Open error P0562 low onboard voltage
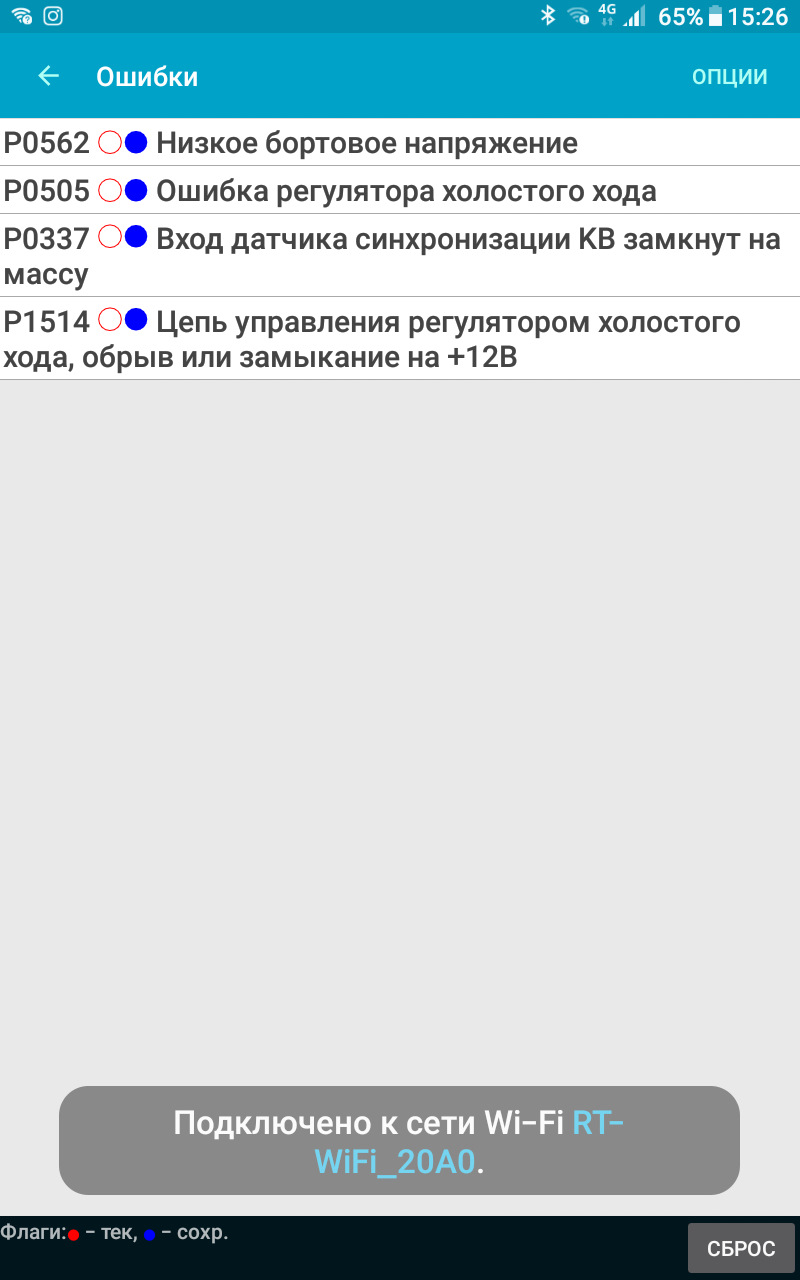800x1280 pixels. 400,143
